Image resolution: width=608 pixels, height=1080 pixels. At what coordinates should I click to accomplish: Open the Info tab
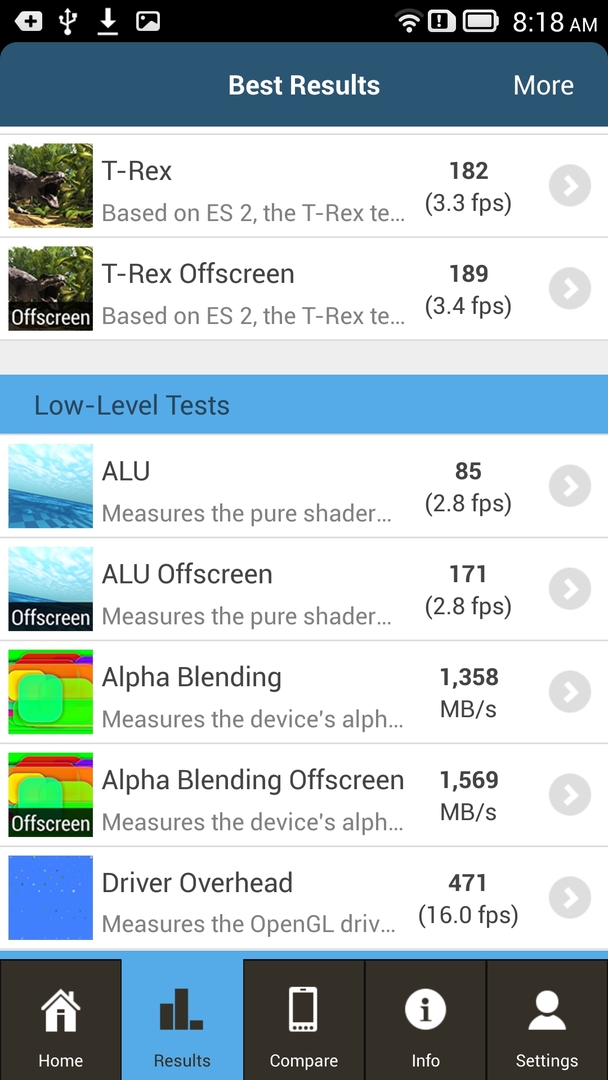(x=425, y=1021)
